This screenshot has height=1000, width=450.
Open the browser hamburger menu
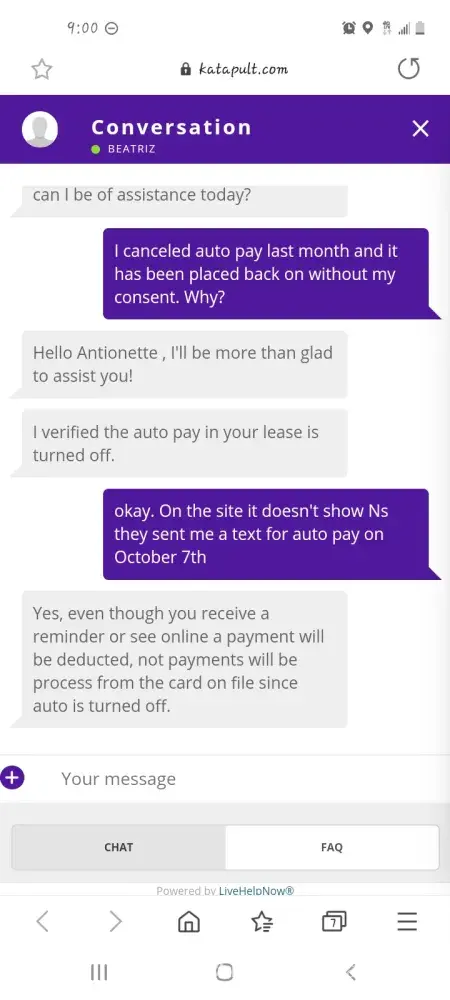[x=407, y=922]
